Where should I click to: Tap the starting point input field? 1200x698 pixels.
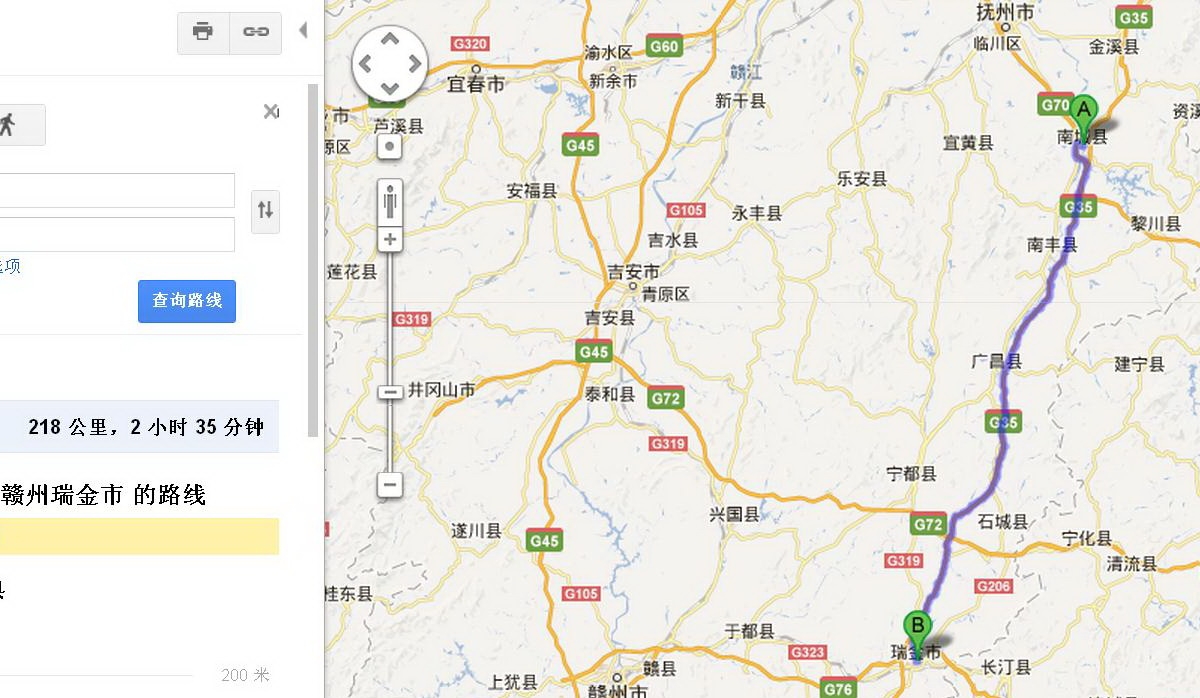pos(117,190)
